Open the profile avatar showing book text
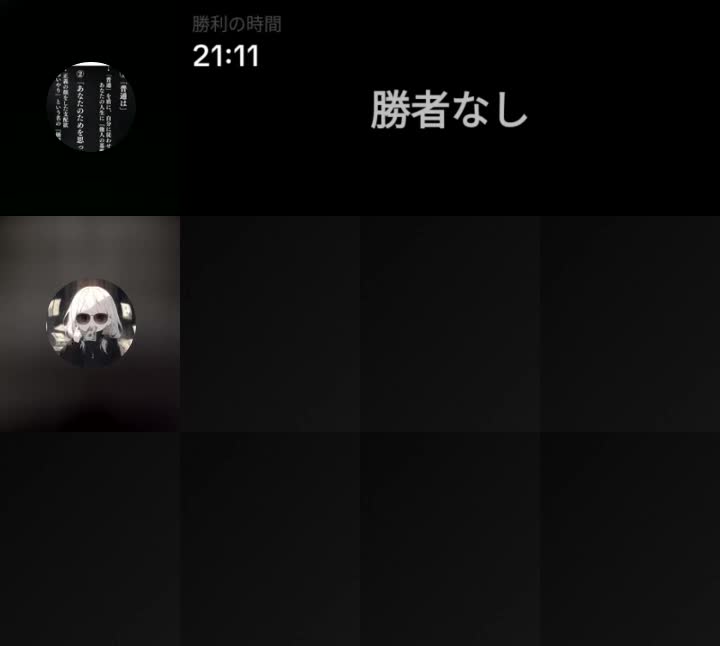This screenshot has width=720, height=646. [90, 106]
